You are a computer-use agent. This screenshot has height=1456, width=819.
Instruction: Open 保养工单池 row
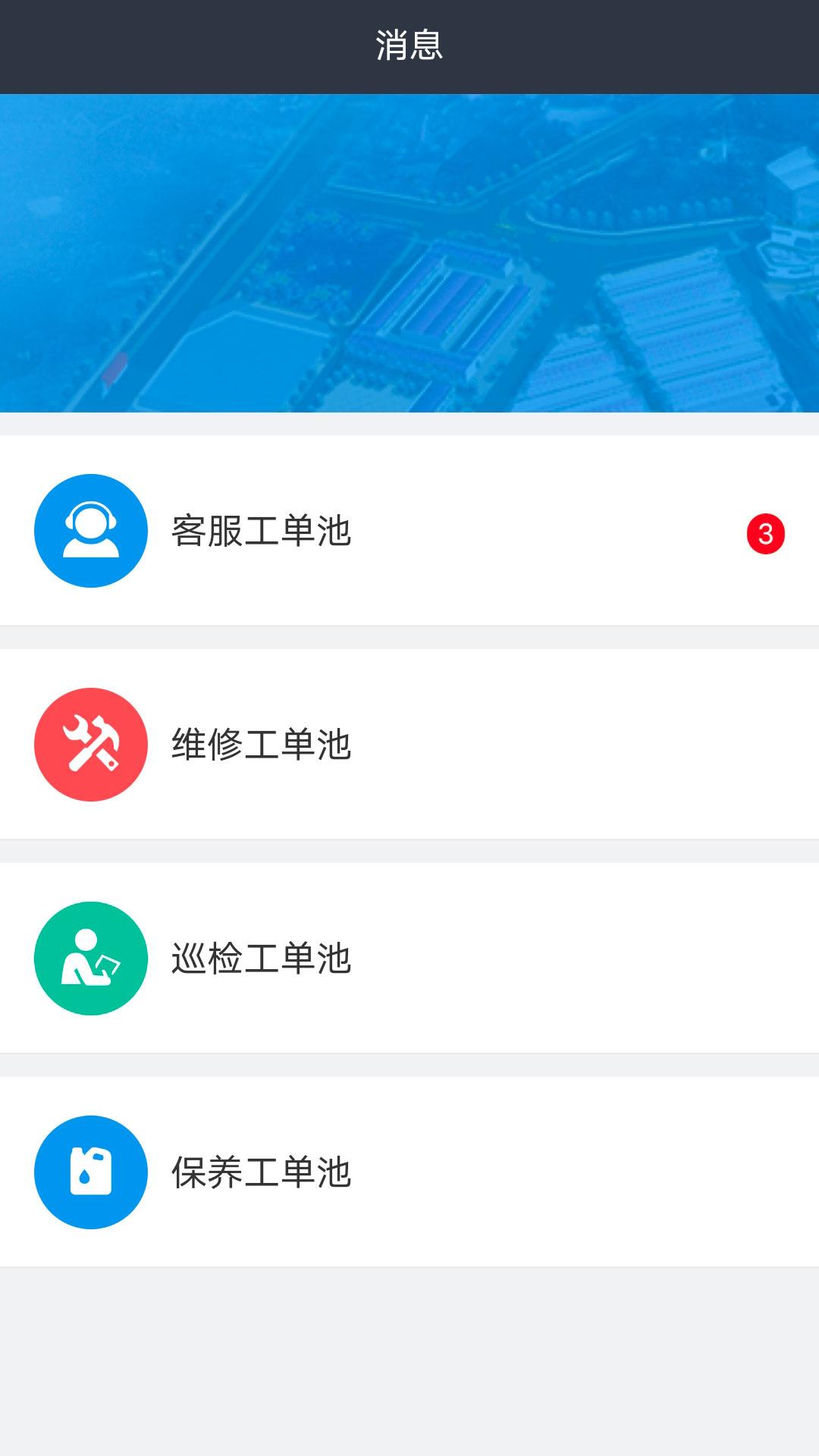(409, 1172)
